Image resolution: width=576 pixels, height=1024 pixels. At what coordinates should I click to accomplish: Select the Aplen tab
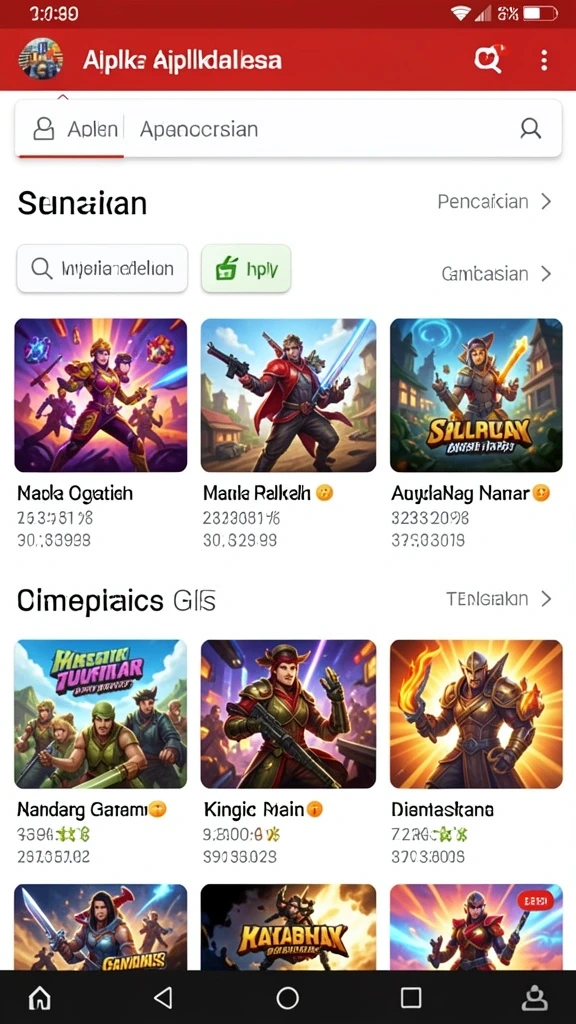71,129
